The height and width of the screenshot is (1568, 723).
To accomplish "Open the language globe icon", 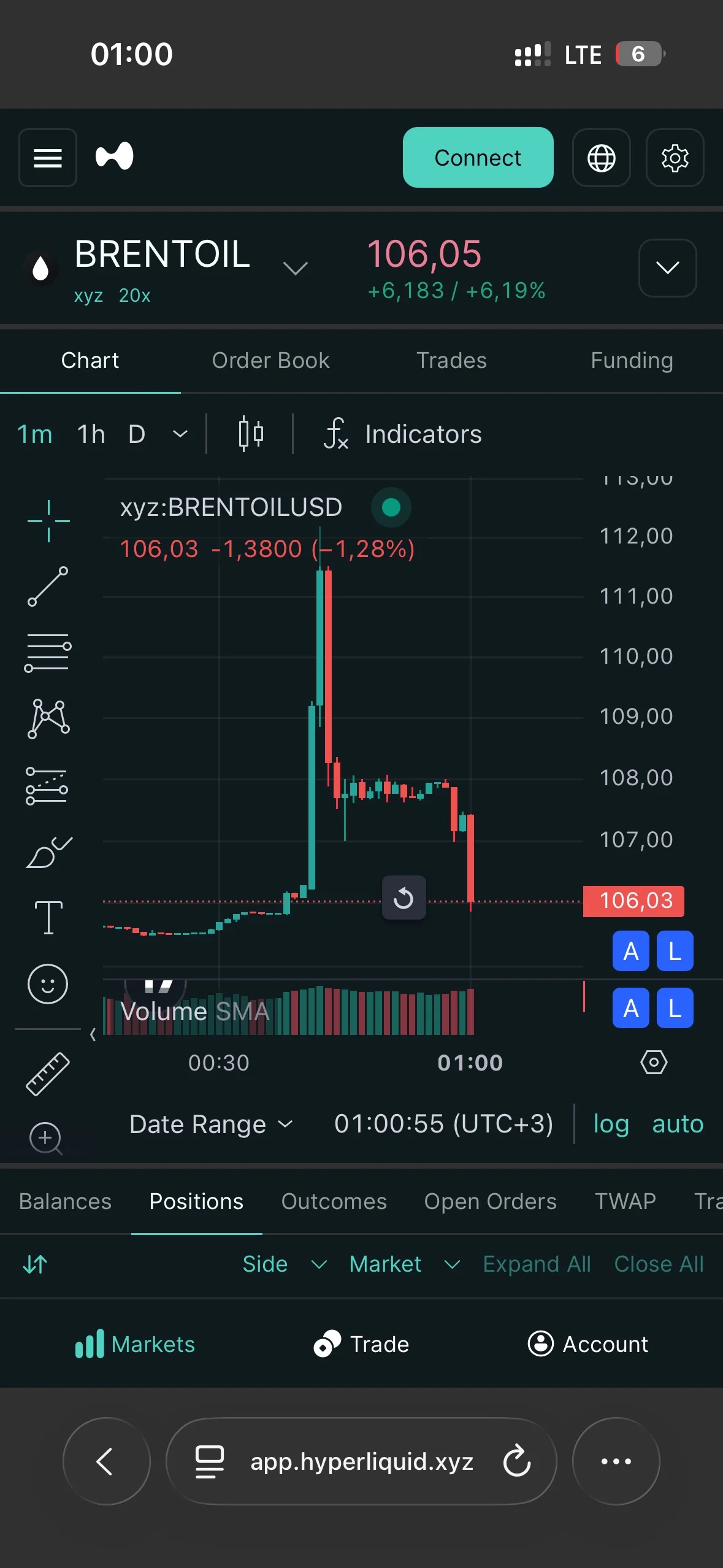I will (x=601, y=158).
